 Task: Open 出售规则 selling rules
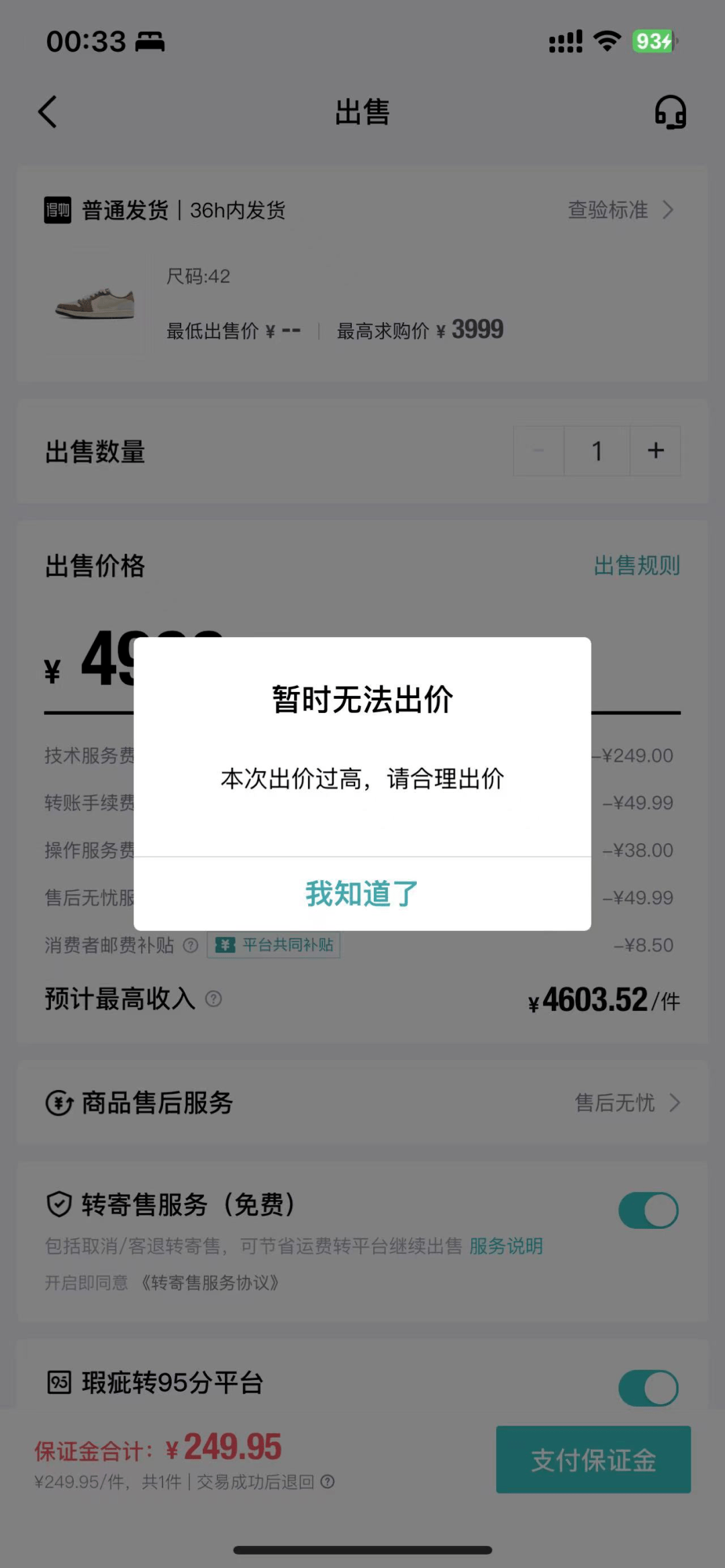coord(636,566)
